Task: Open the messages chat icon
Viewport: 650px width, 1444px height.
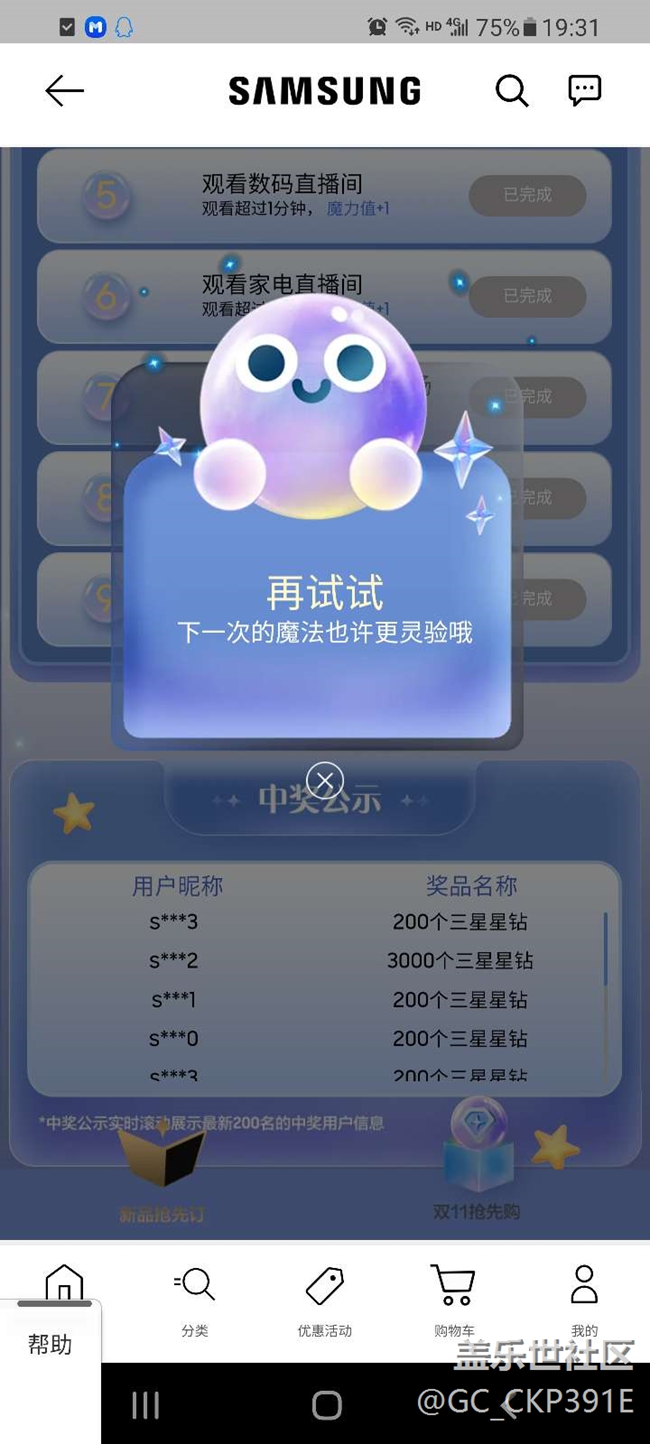Action: point(584,91)
